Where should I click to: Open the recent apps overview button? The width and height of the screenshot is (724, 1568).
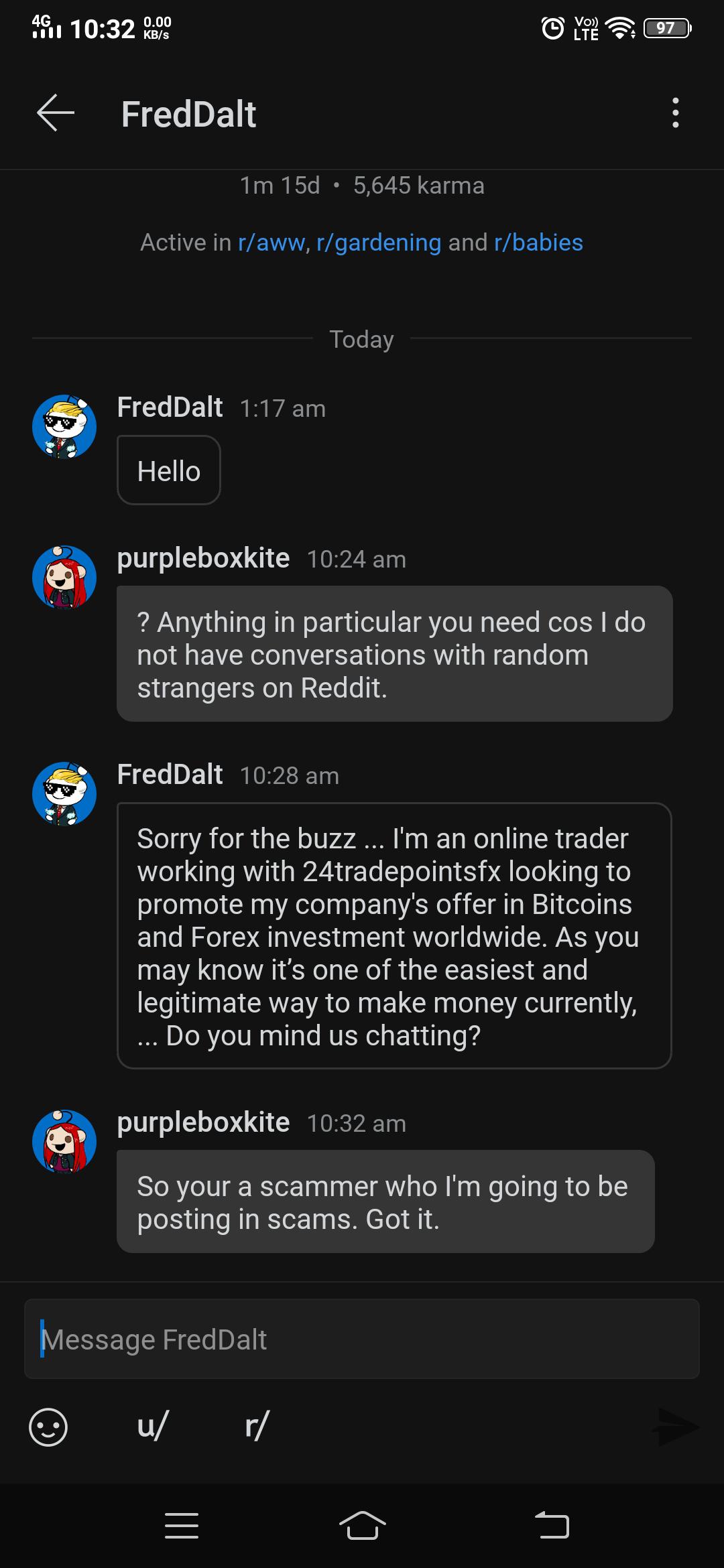pyautogui.click(x=181, y=1525)
